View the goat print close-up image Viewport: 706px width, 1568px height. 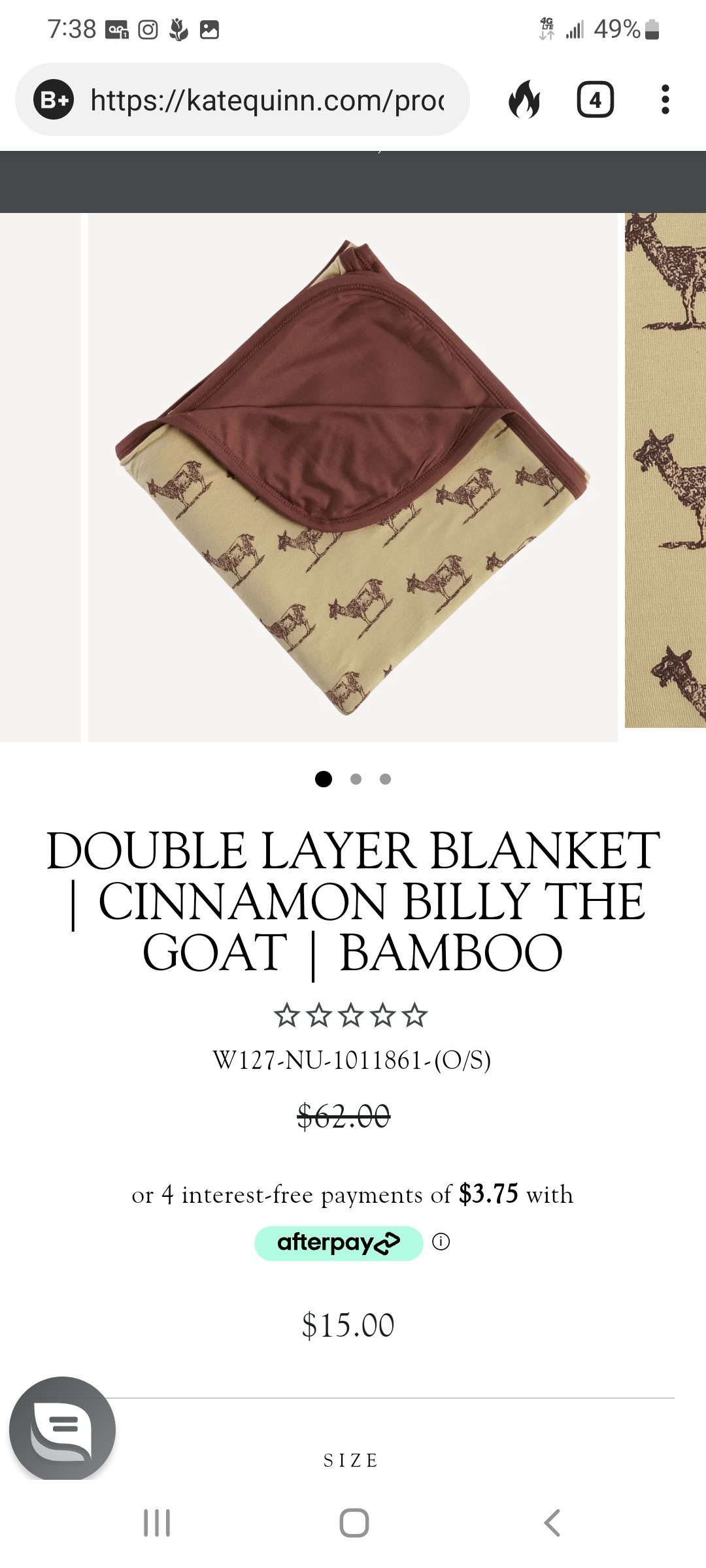[x=665, y=470]
